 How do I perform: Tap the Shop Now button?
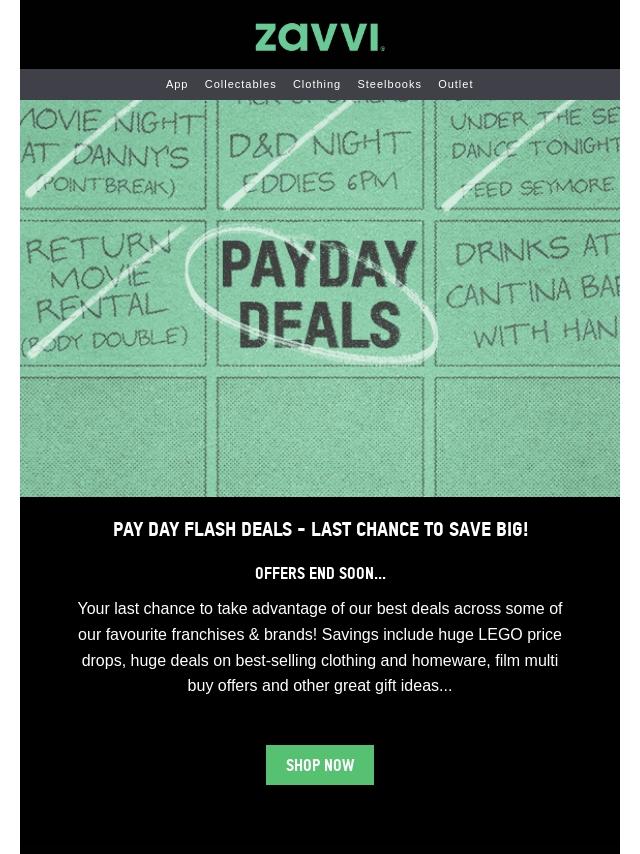pyautogui.click(x=320, y=765)
